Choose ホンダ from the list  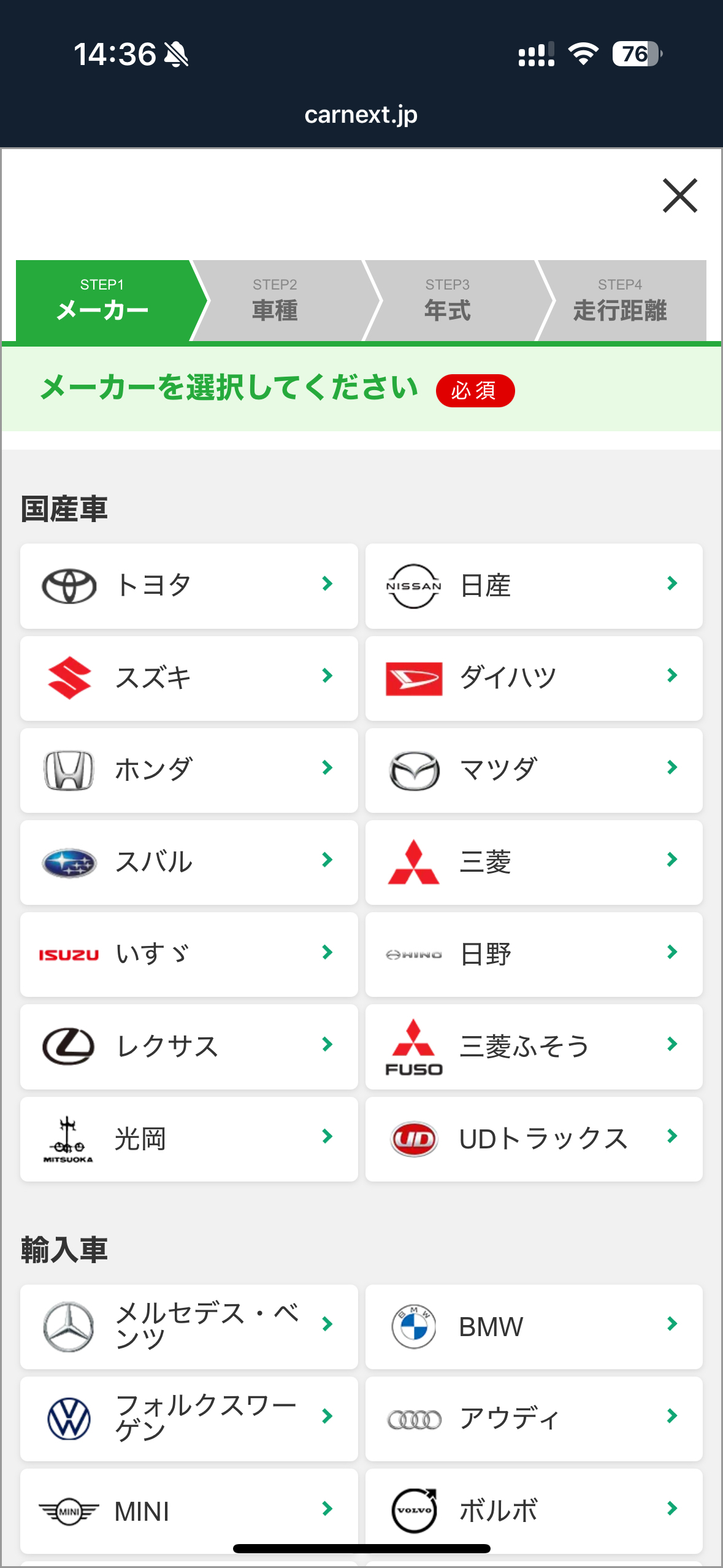pos(188,770)
